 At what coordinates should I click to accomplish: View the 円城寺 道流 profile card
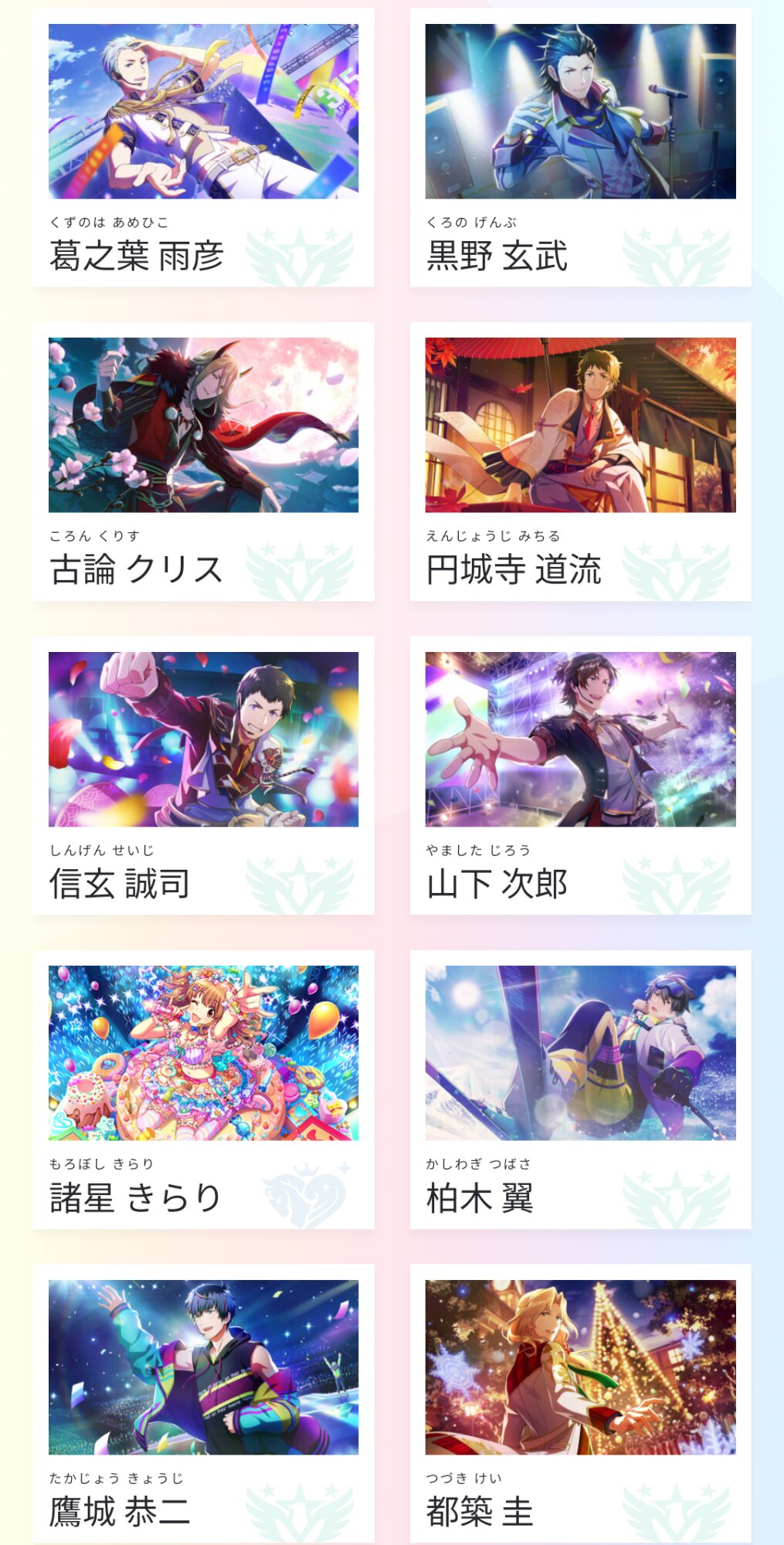[x=580, y=462]
